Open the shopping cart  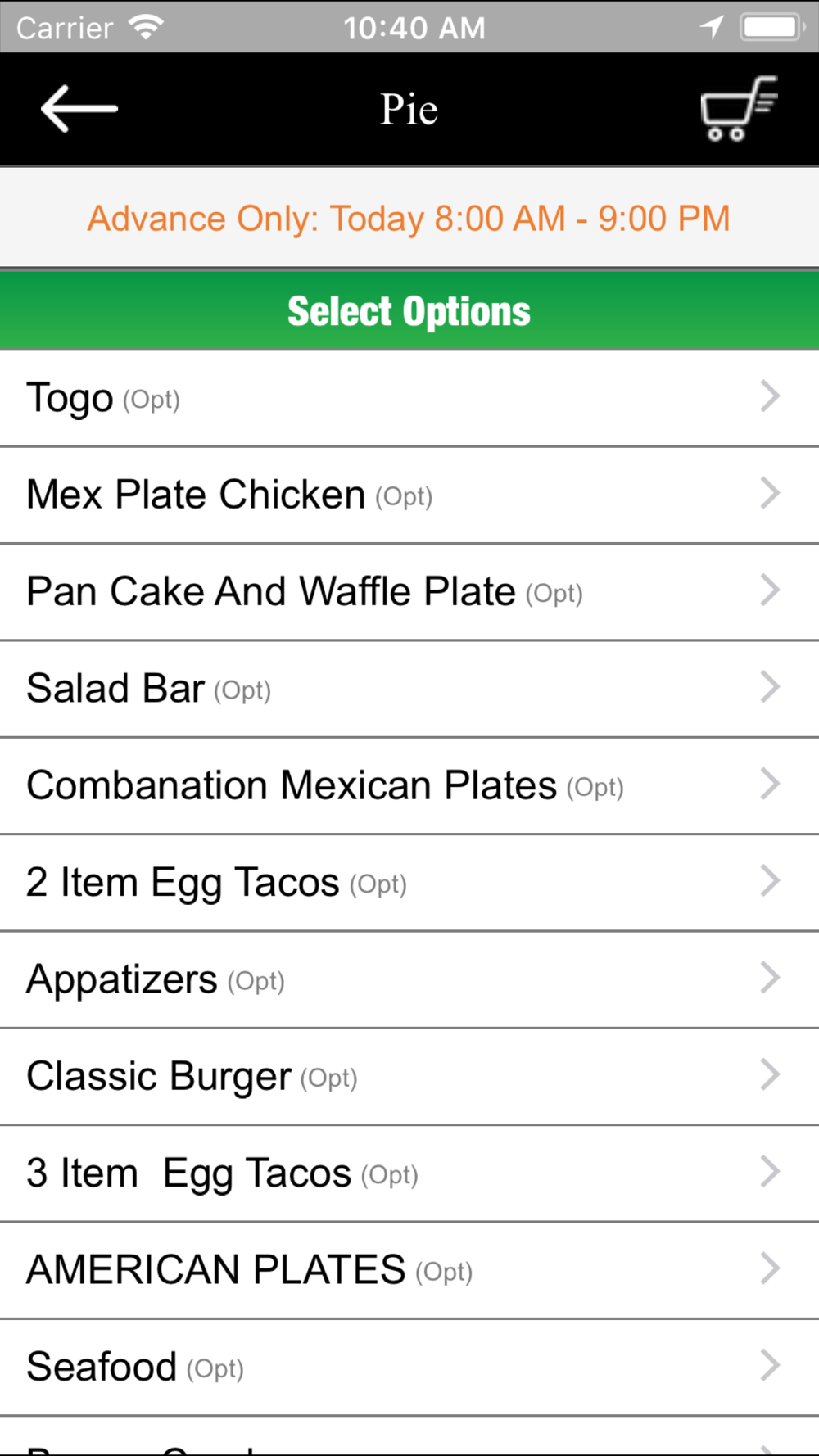tap(739, 109)
